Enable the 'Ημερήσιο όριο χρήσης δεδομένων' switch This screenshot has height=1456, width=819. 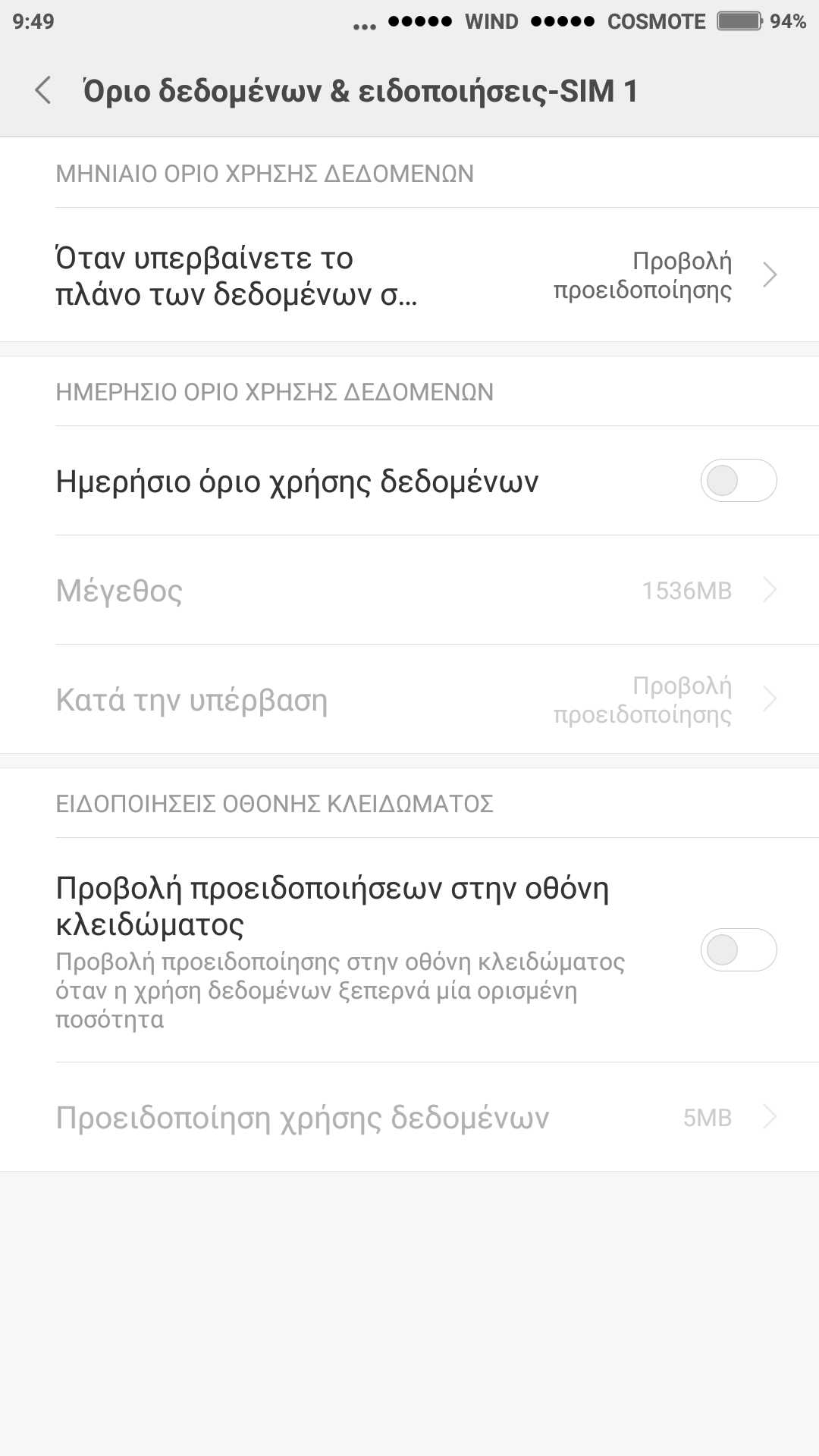point(738,481)
